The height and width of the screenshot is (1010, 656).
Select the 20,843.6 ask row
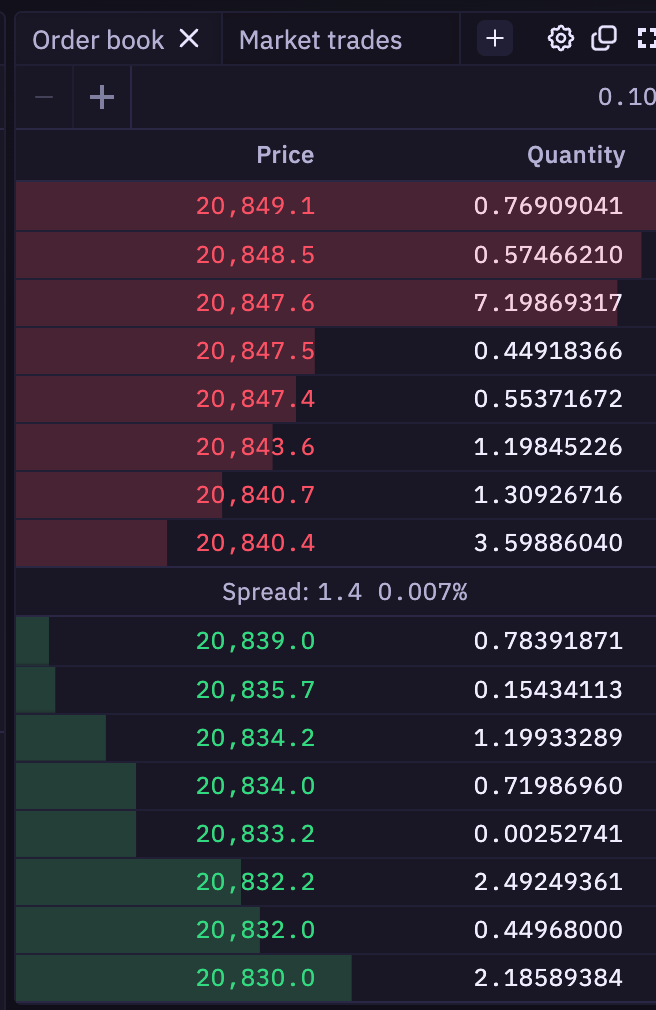click(335, 447)
